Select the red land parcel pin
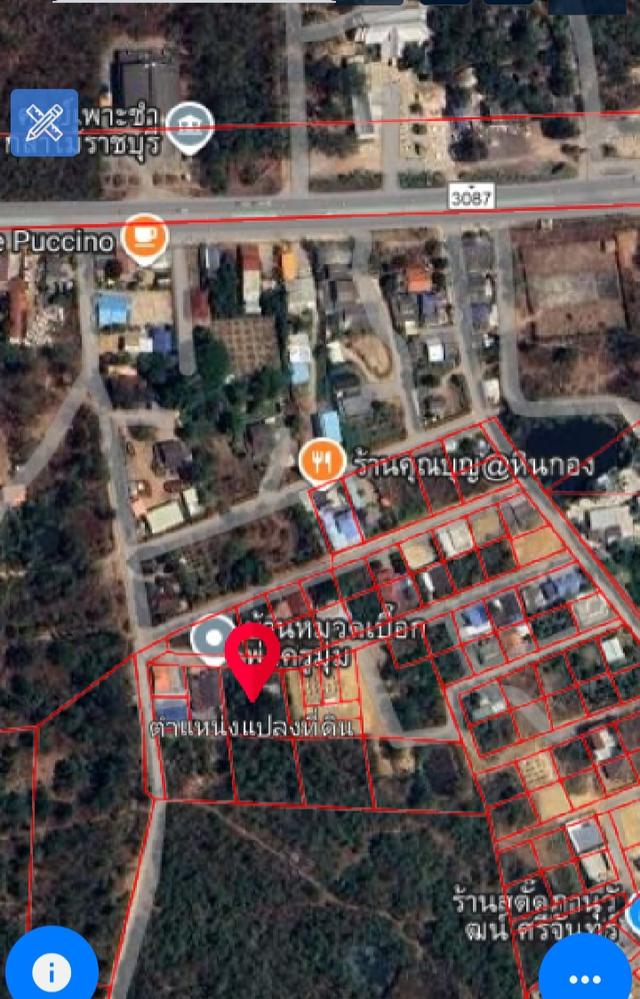 (x=252, y=657)
